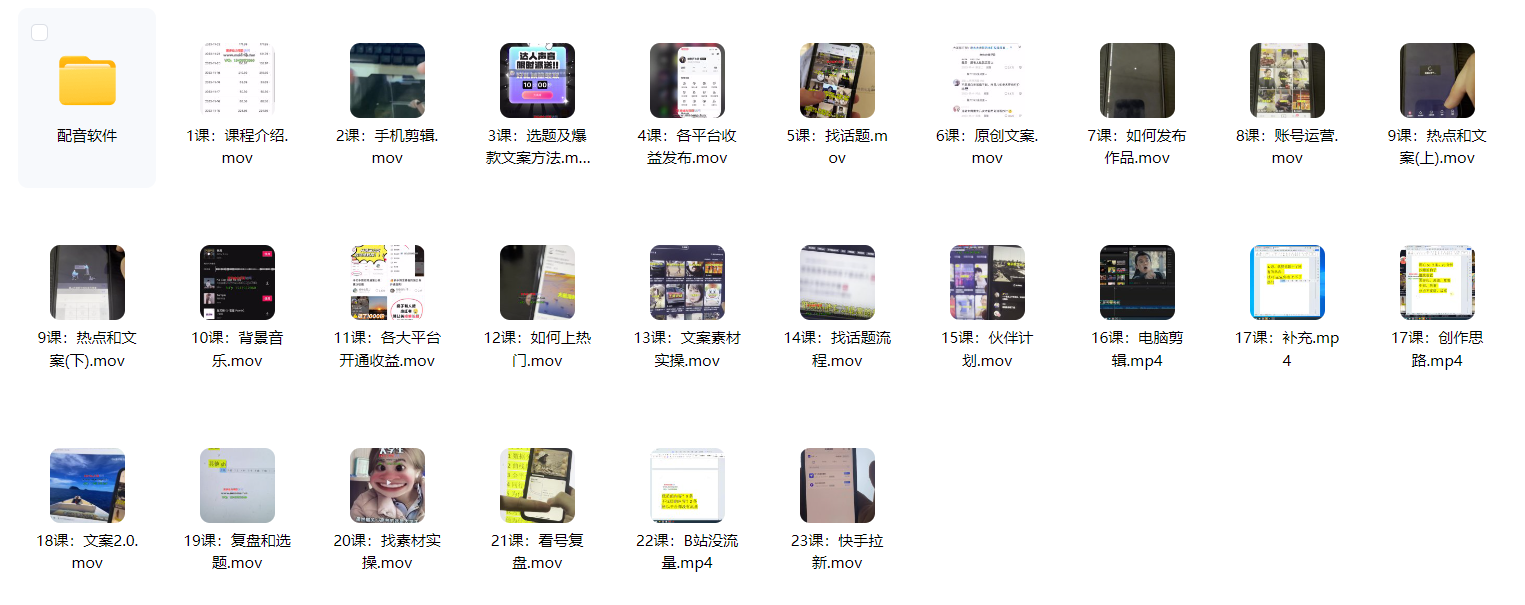The height and width of the screenshot is (605, 1525).
Task: Play 3课：选题及爆款文案方法 video
Action: pyautogui.click(x=537, y=81)
